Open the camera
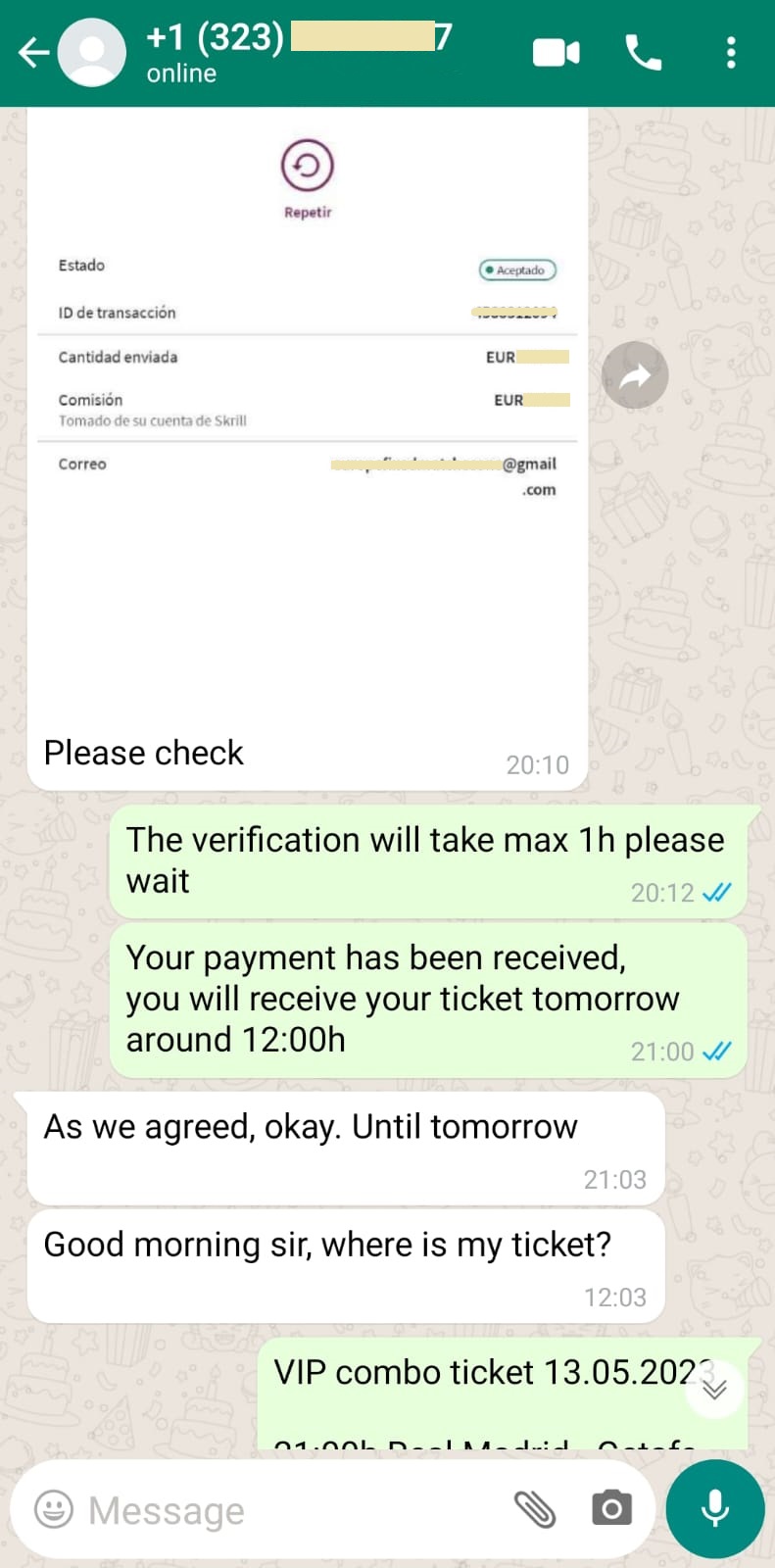The width and height of the screenshot is (775, 1568). (611, 1508)
